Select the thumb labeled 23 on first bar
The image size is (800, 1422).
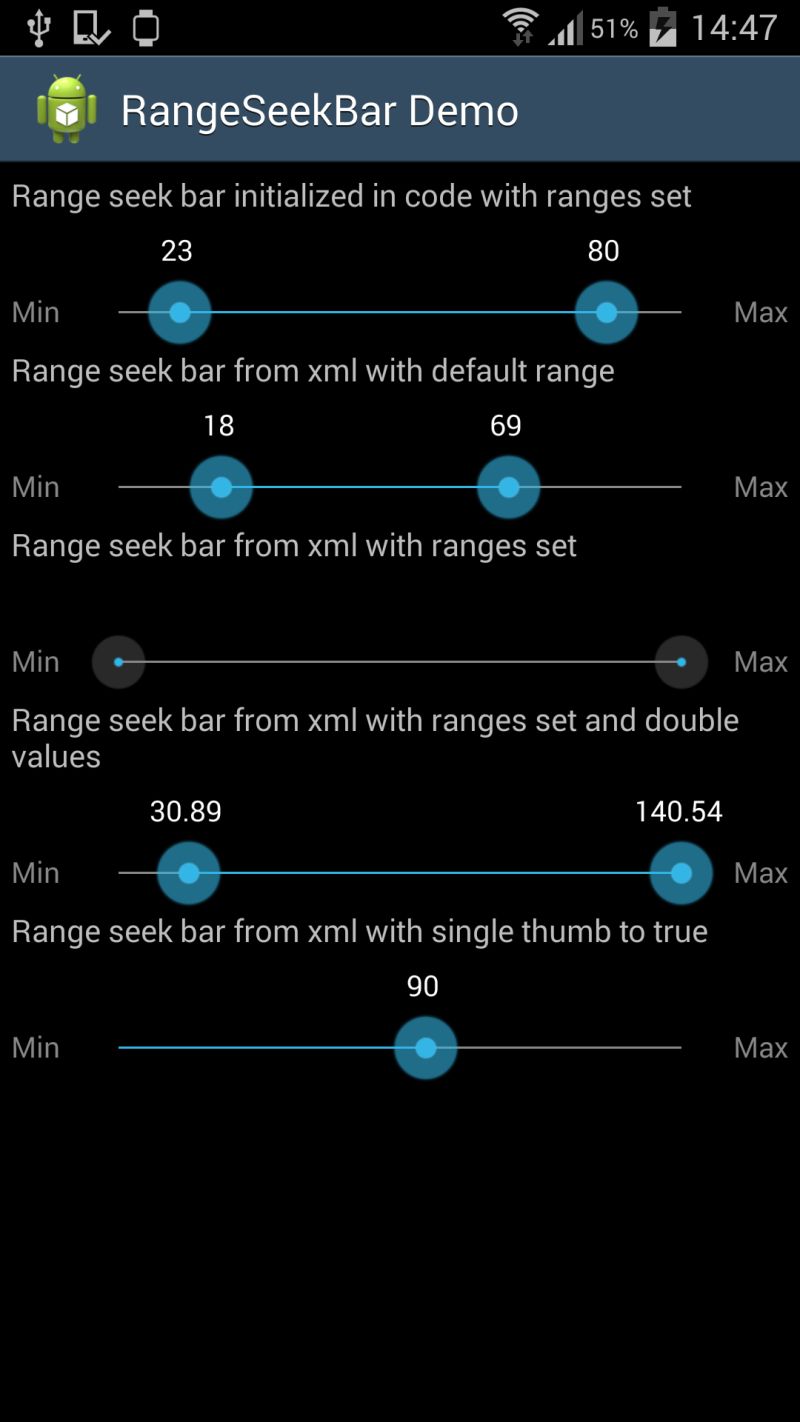[x=178, y=312]
